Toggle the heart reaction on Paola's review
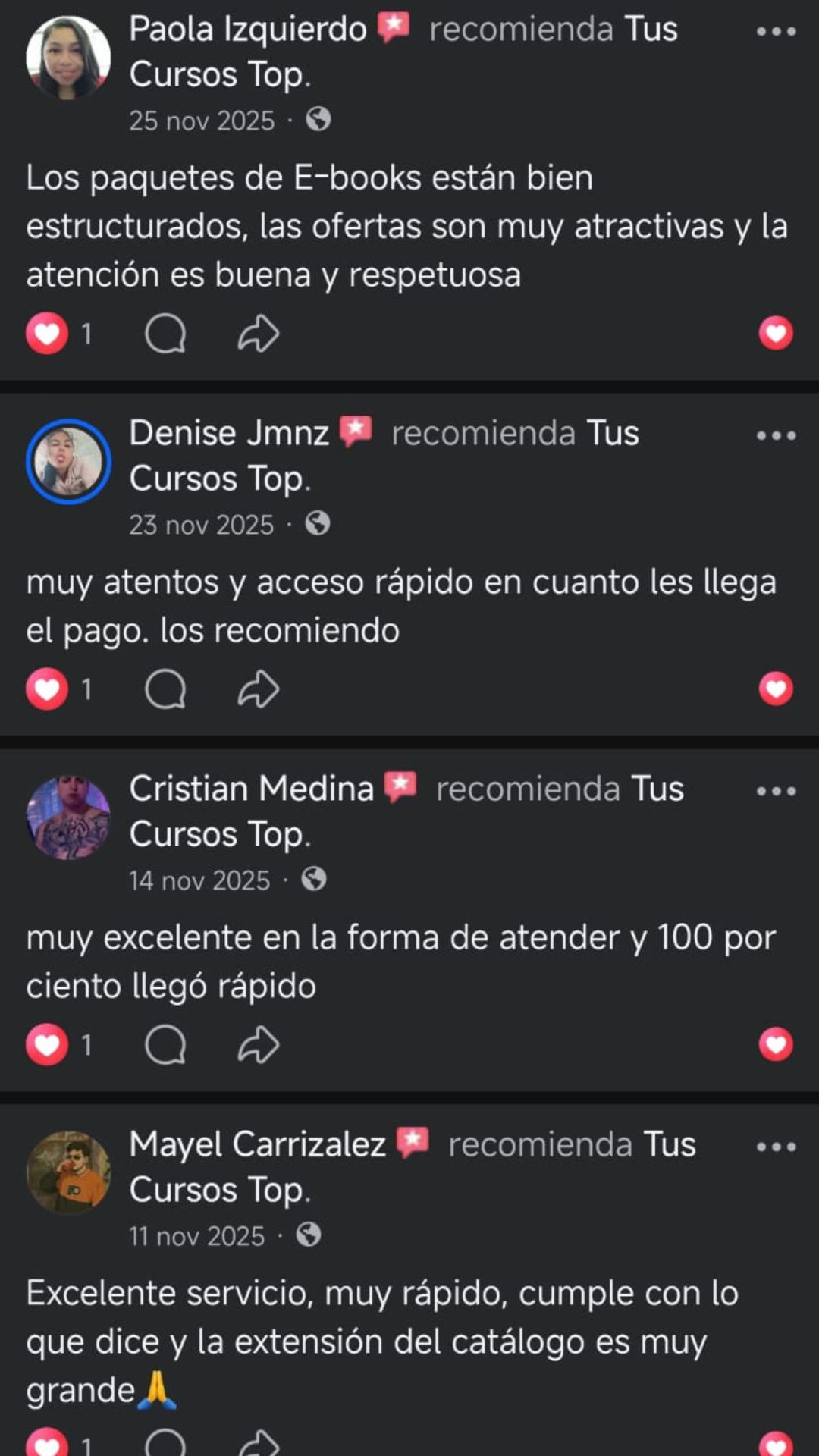The height and width of the screenshot is (1456, 819). (775, 331)
